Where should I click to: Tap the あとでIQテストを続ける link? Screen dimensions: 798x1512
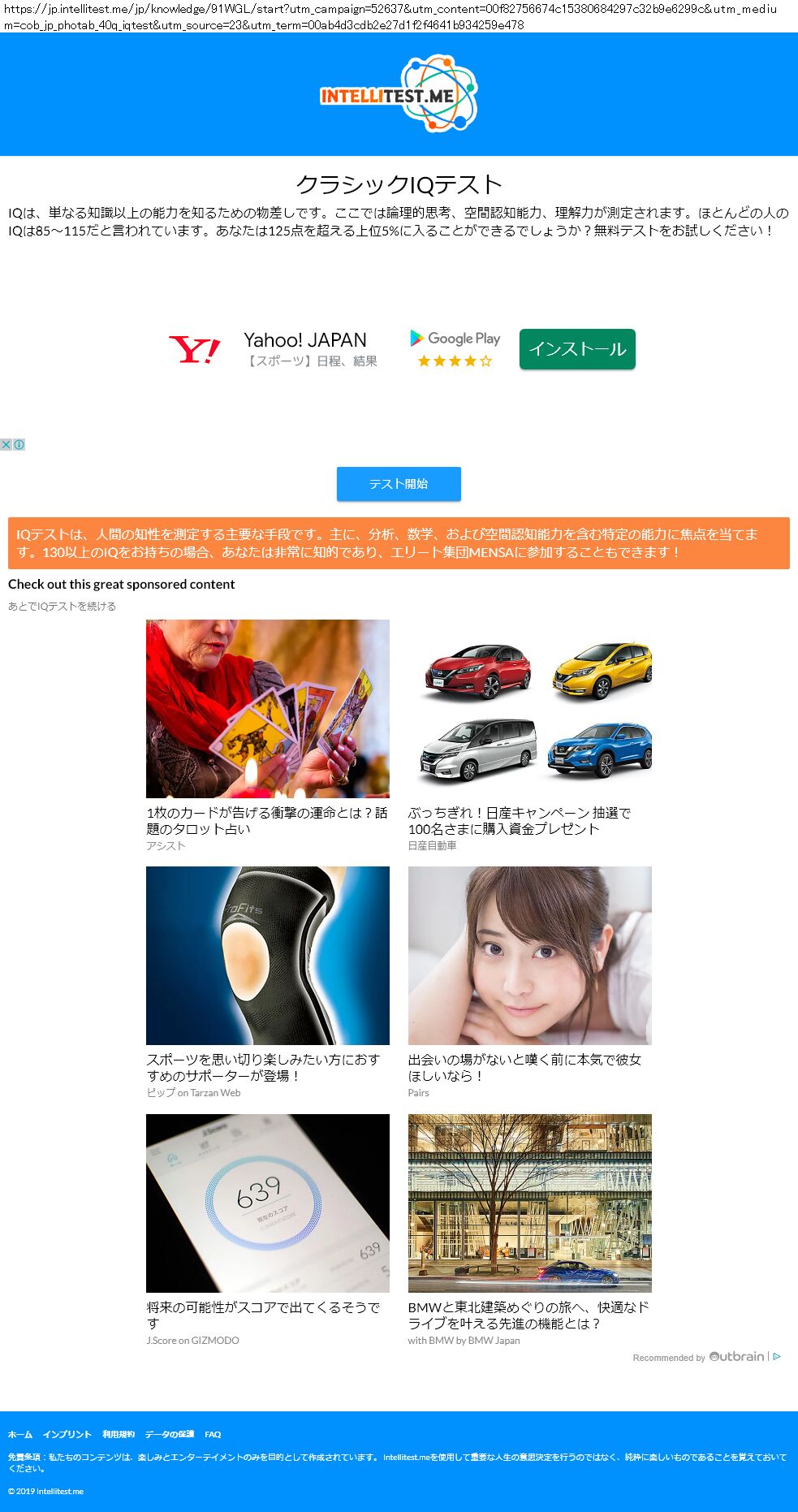tap(62, 606)
